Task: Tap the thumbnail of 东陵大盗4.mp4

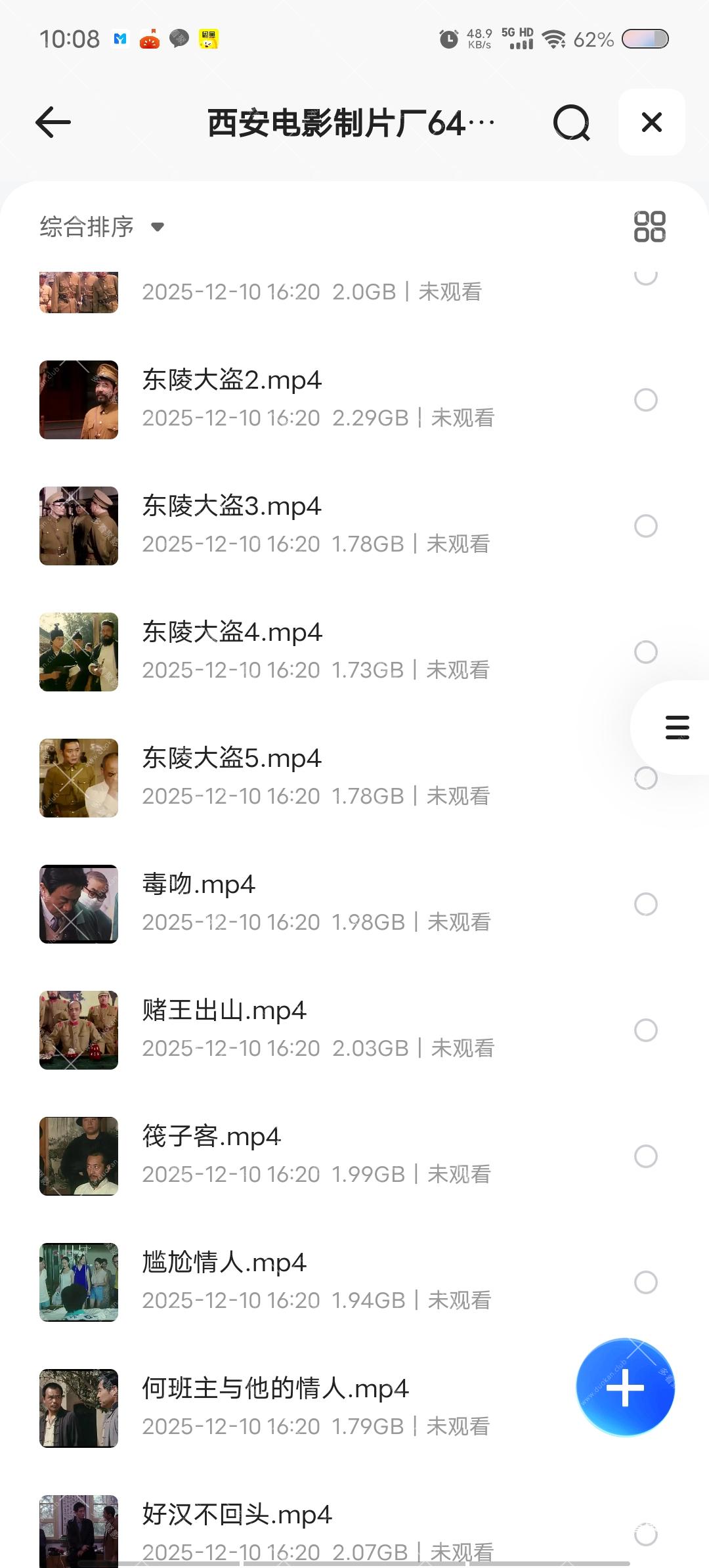Action: click(78, 652)
